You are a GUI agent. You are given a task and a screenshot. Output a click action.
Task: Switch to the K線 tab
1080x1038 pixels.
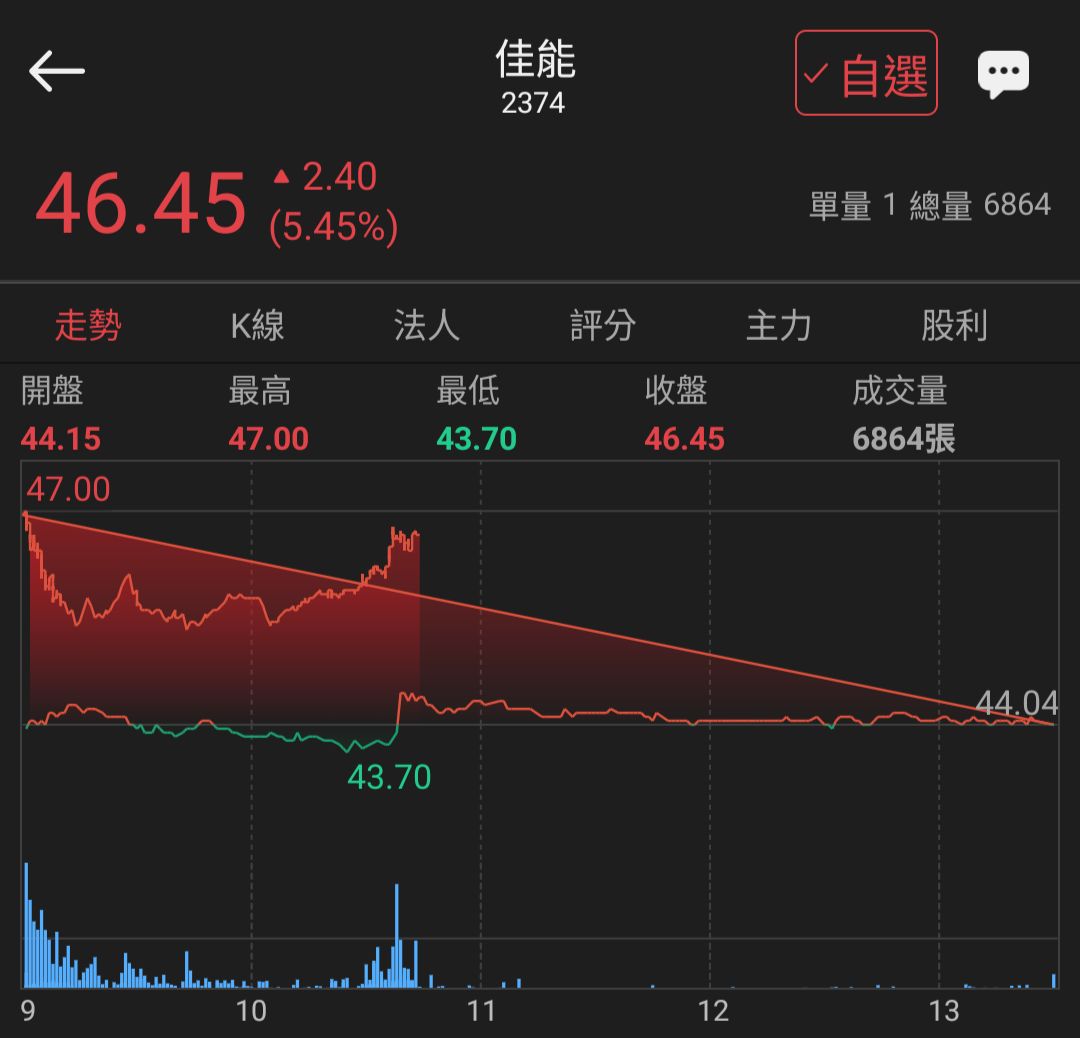(x=257, y=326)
